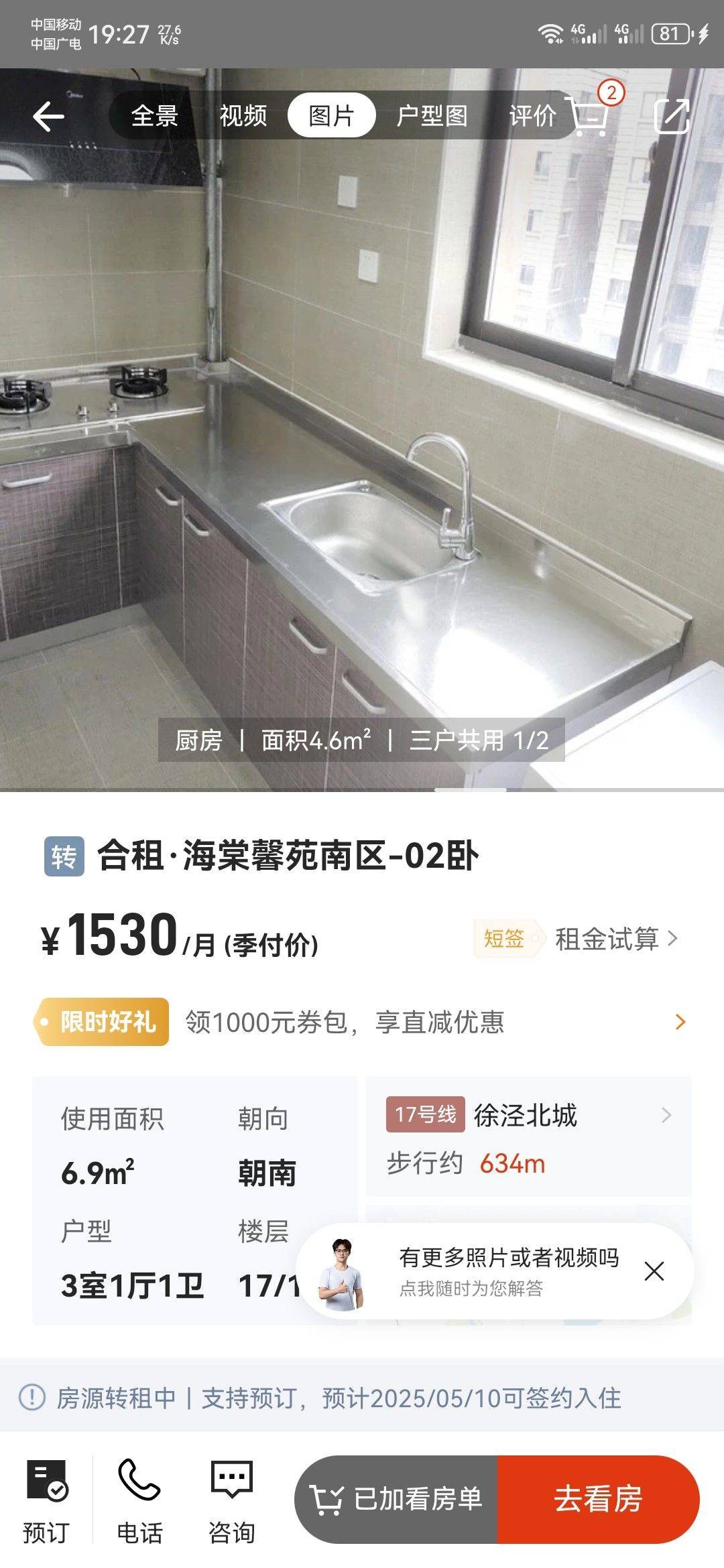This screenshot has width=724, height=1568.
Task: Open 租金试算 rent calculator
Action: pyautogui.click(x=616, y=939)
